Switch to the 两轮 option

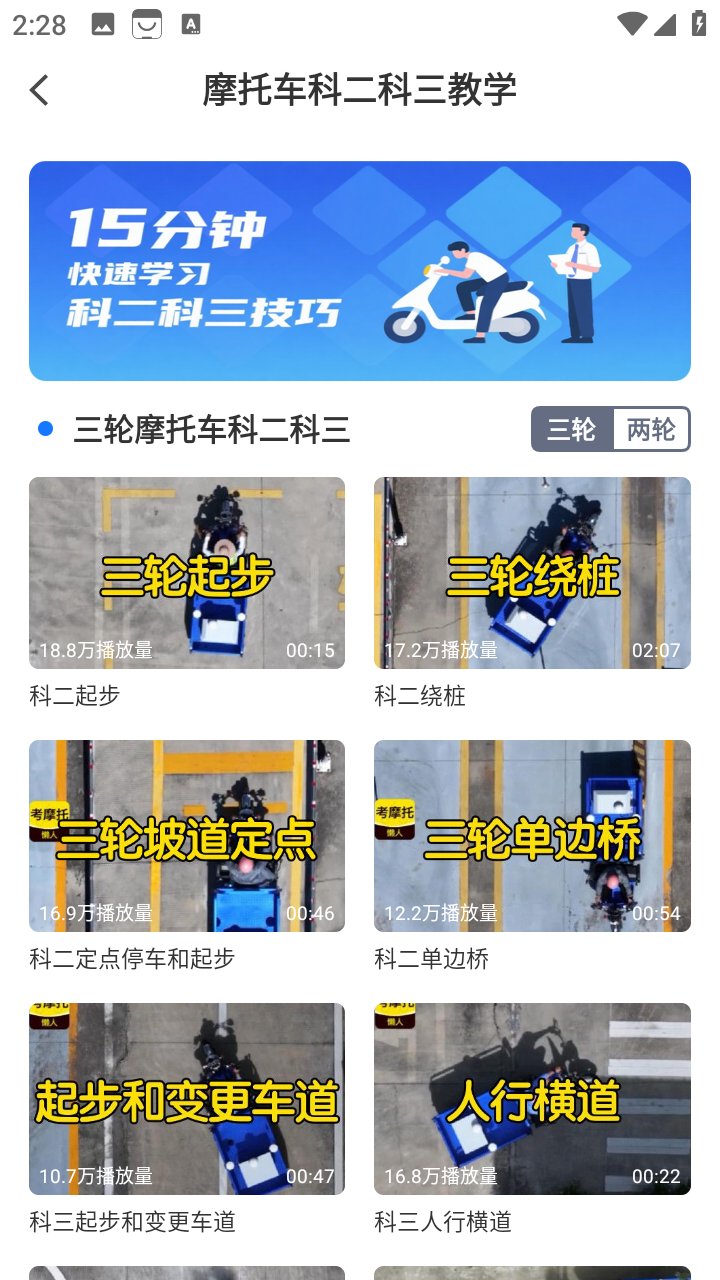[x=650, y=428]
